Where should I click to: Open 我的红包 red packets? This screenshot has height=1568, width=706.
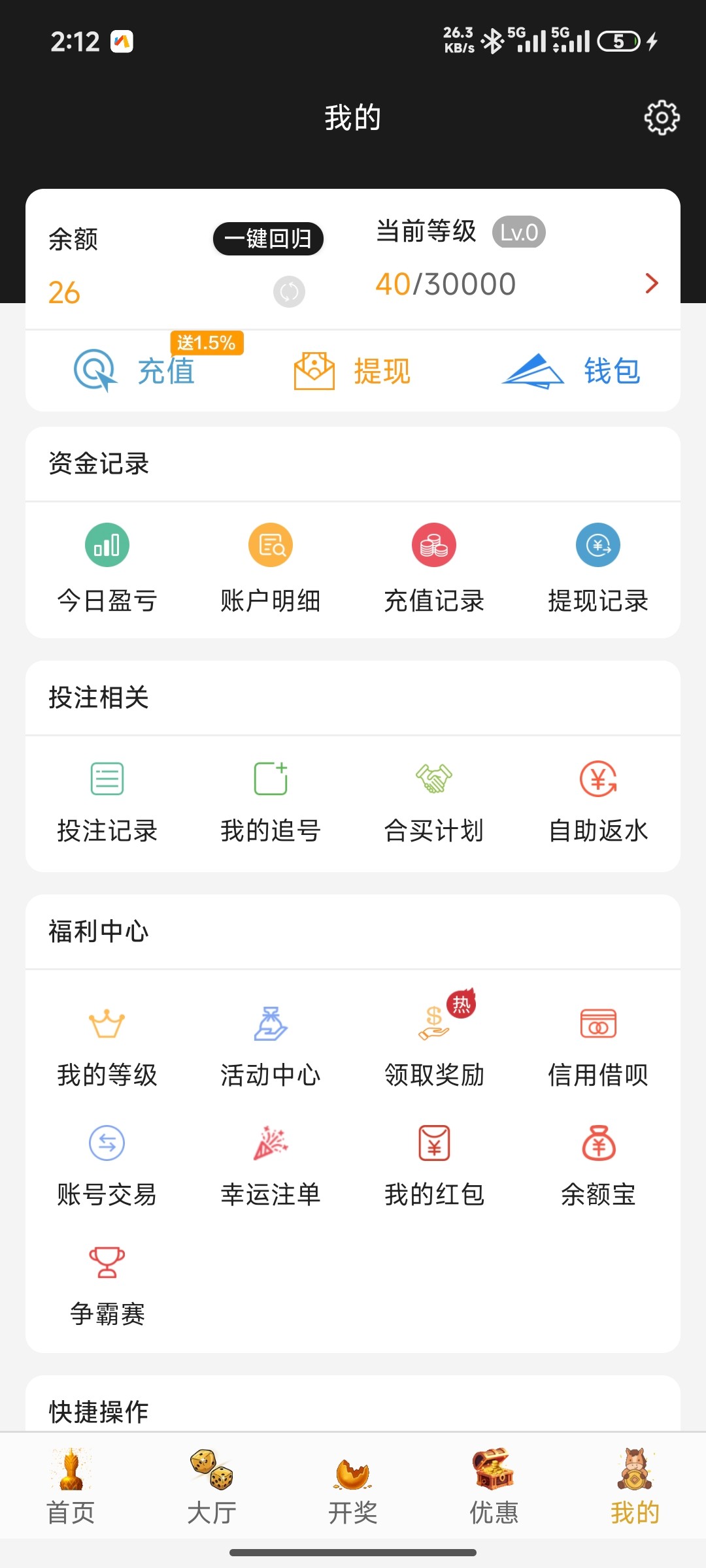point(434,1166)
